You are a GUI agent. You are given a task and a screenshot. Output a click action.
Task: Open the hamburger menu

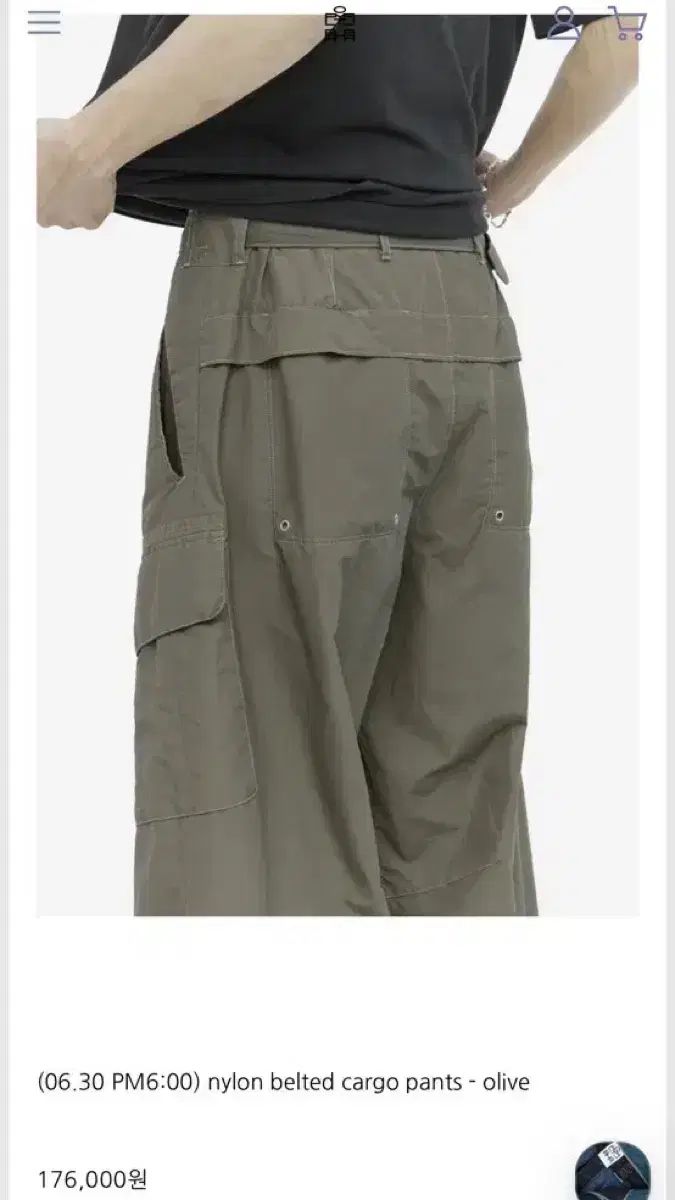[x=44, y=22]
